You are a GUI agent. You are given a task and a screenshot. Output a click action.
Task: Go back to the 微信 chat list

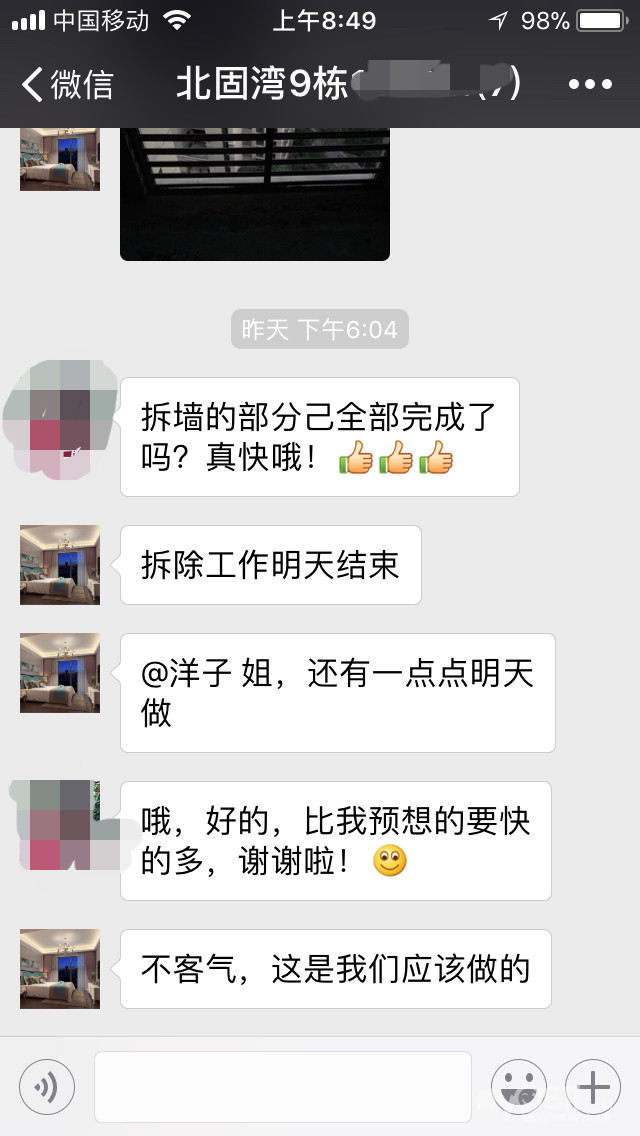coord(66,85)
